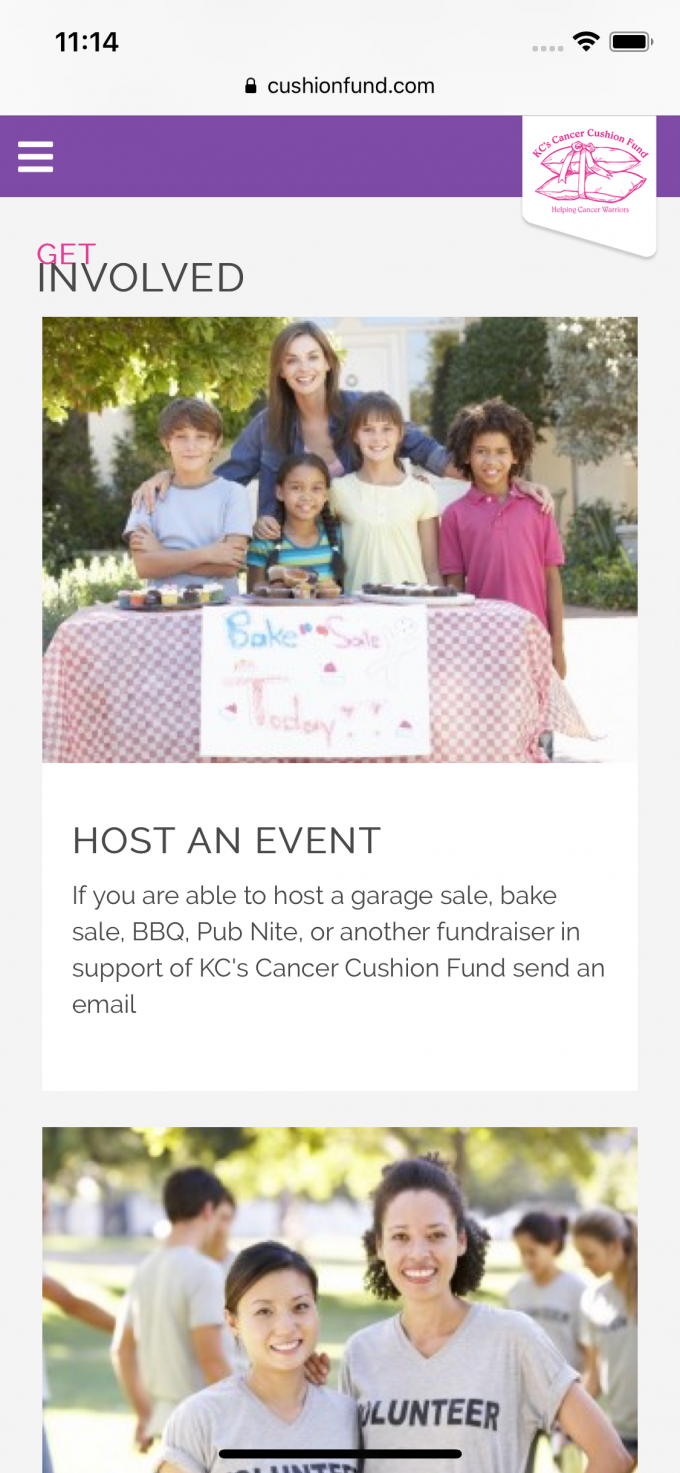
Task: Open the hamburger navigation menu
Action: pos(35,157)
